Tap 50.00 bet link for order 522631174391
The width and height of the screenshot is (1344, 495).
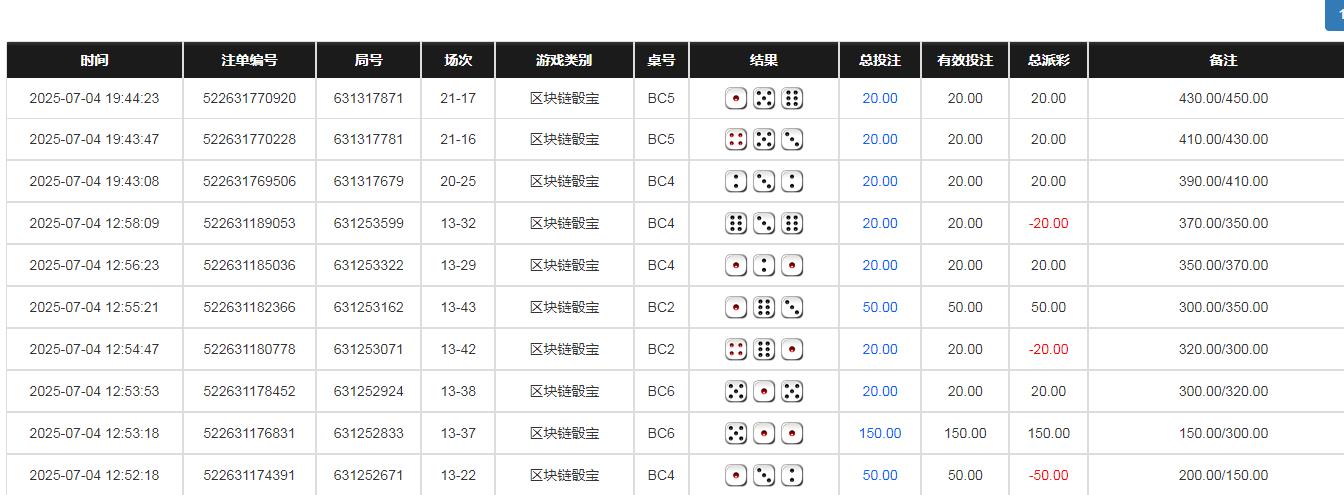pos(880,476)
